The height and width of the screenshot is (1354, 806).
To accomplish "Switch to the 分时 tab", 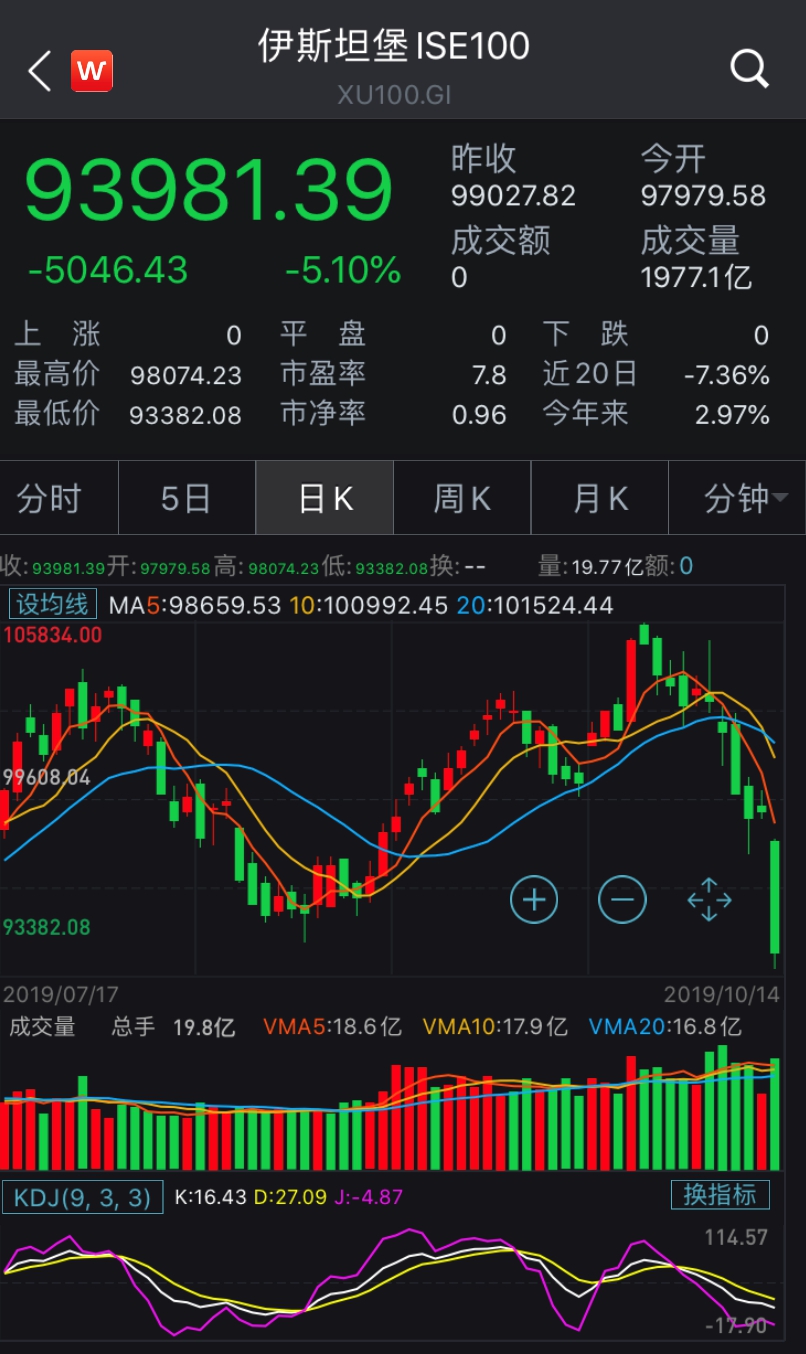I will point(49,498).
